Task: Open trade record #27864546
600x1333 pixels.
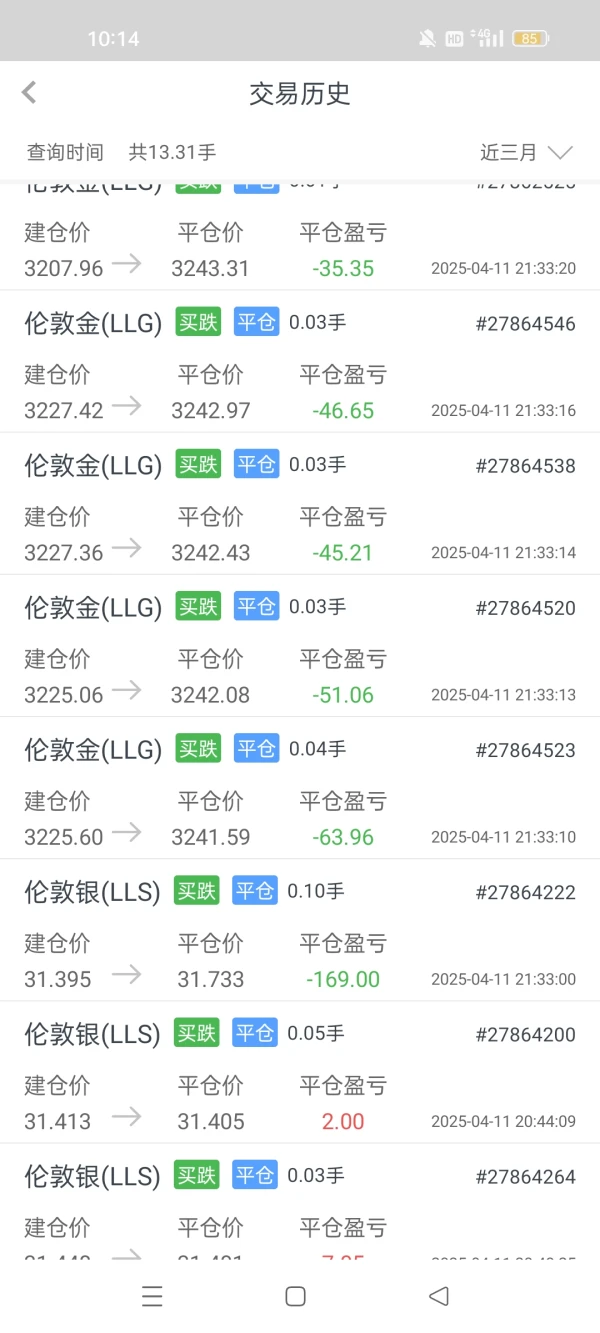Action: [x=300, y=362]
